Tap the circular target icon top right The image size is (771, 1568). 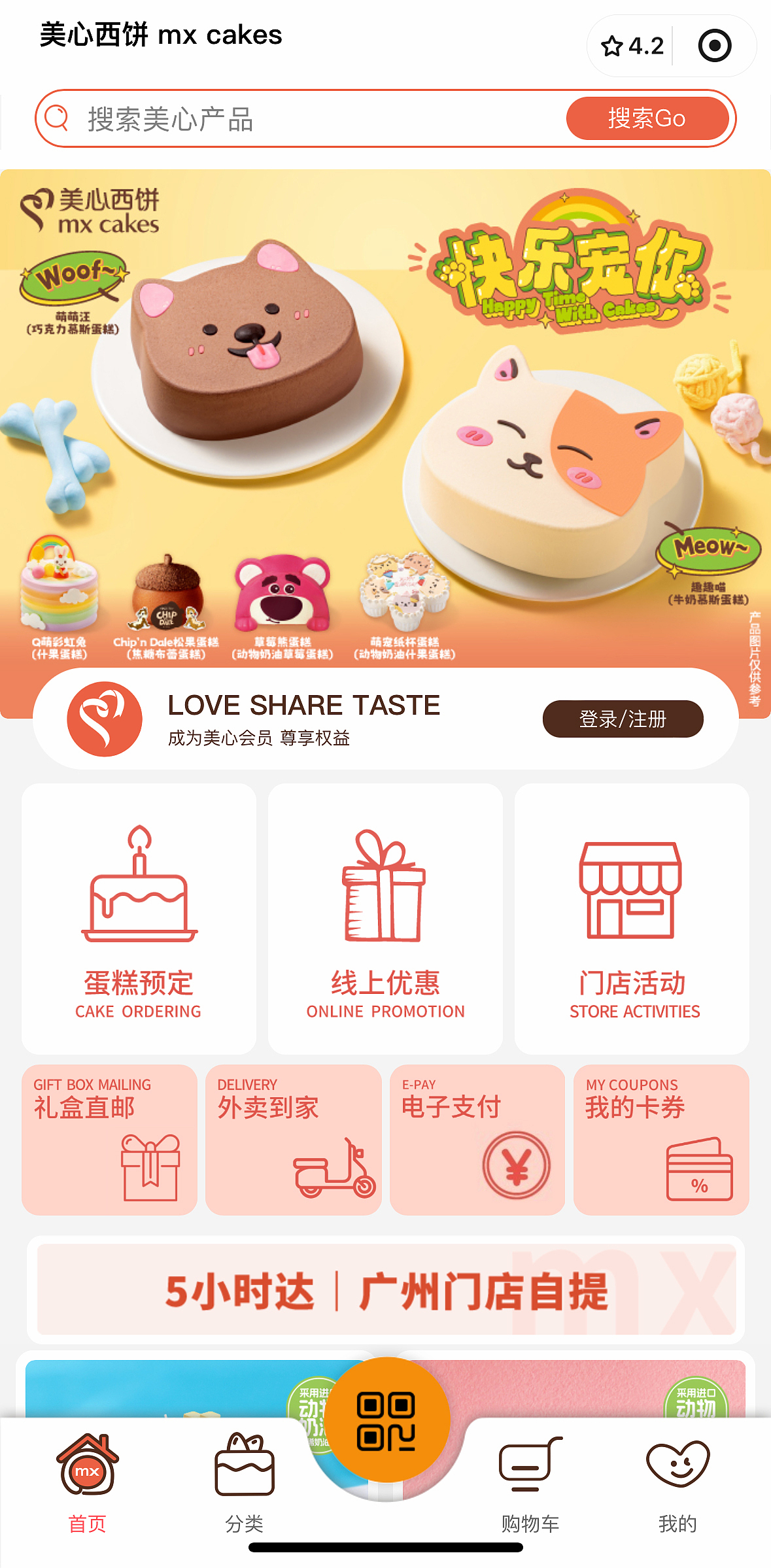click(717, 45)
